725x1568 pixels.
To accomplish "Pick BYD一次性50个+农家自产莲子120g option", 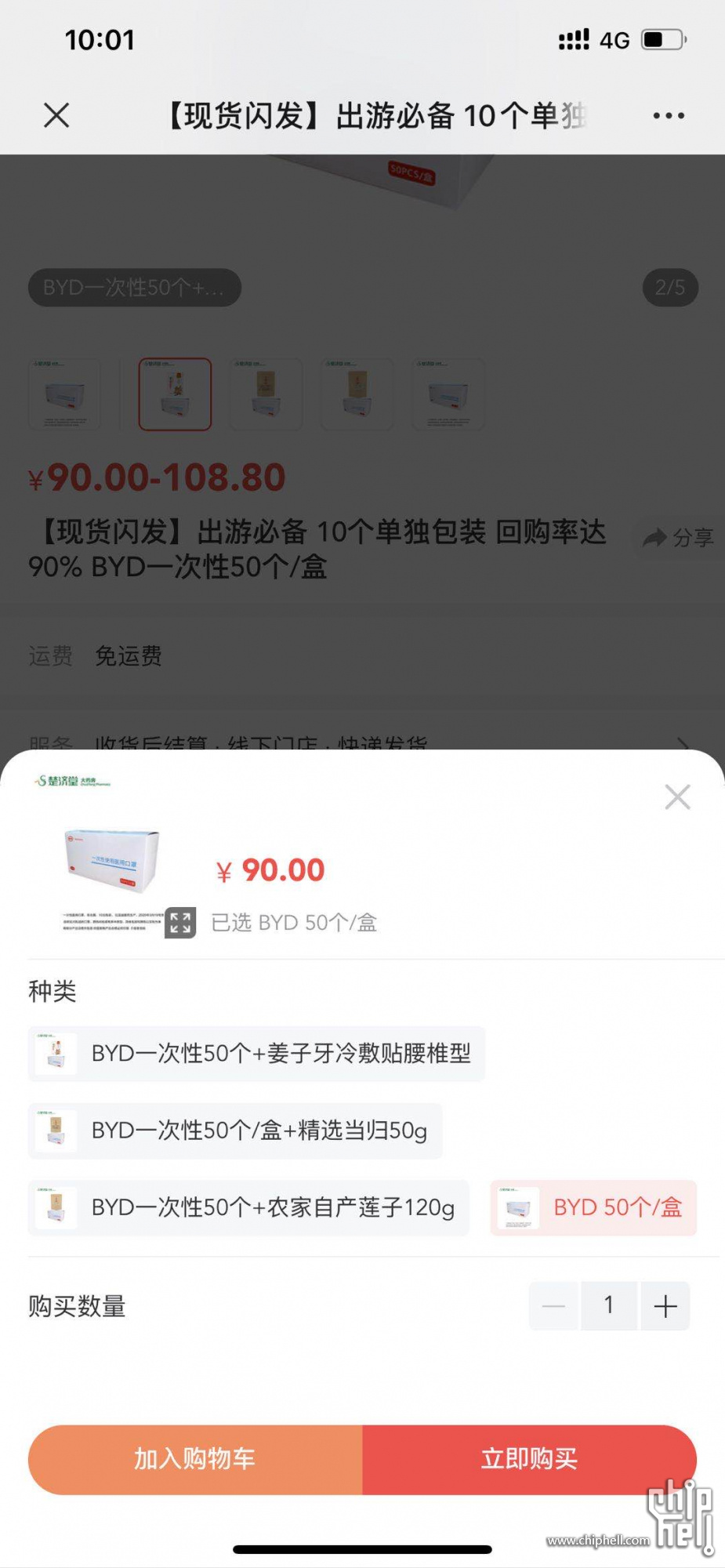I will tap(248, 1207).
